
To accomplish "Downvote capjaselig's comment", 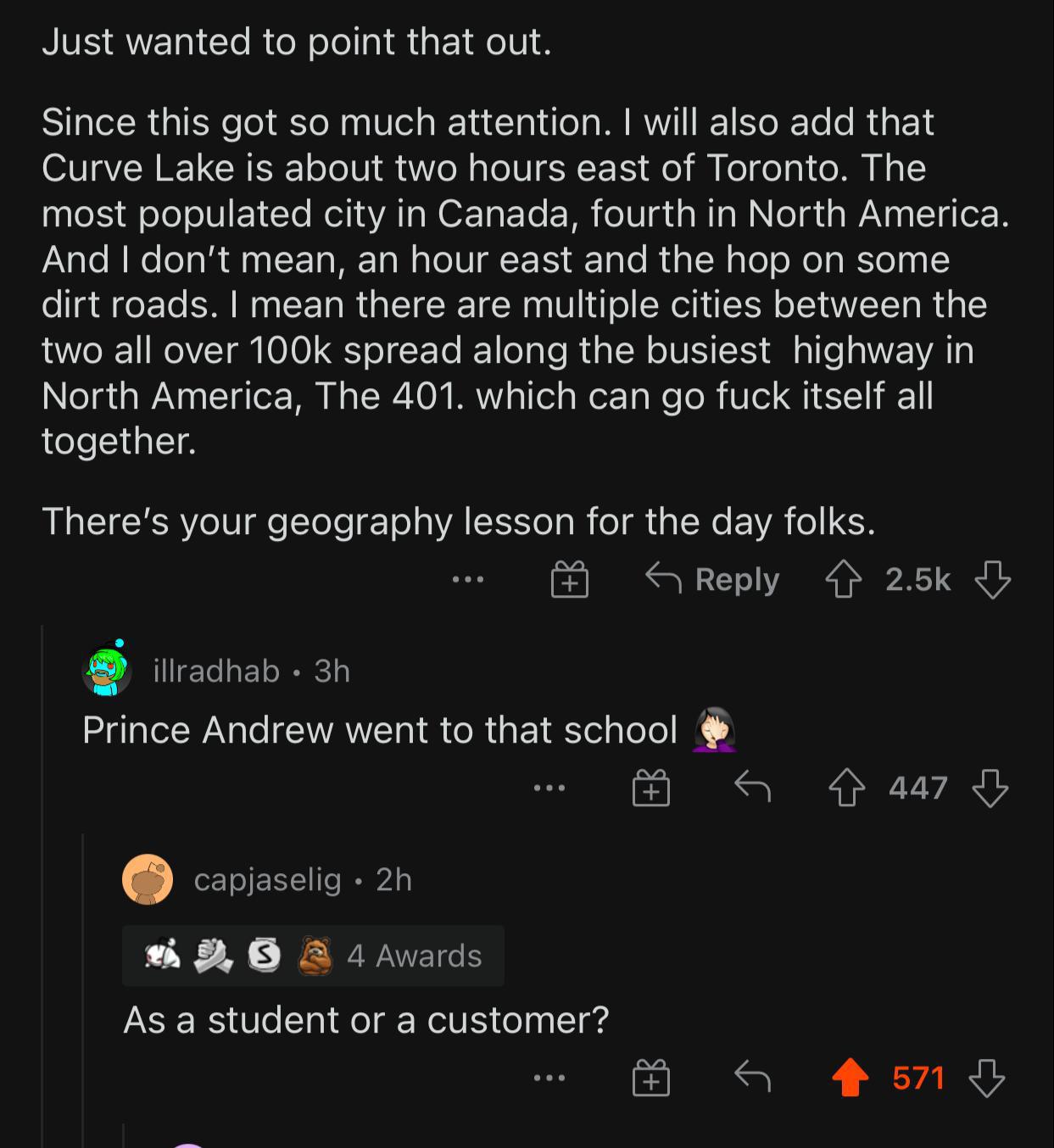I will [986, 1078].
